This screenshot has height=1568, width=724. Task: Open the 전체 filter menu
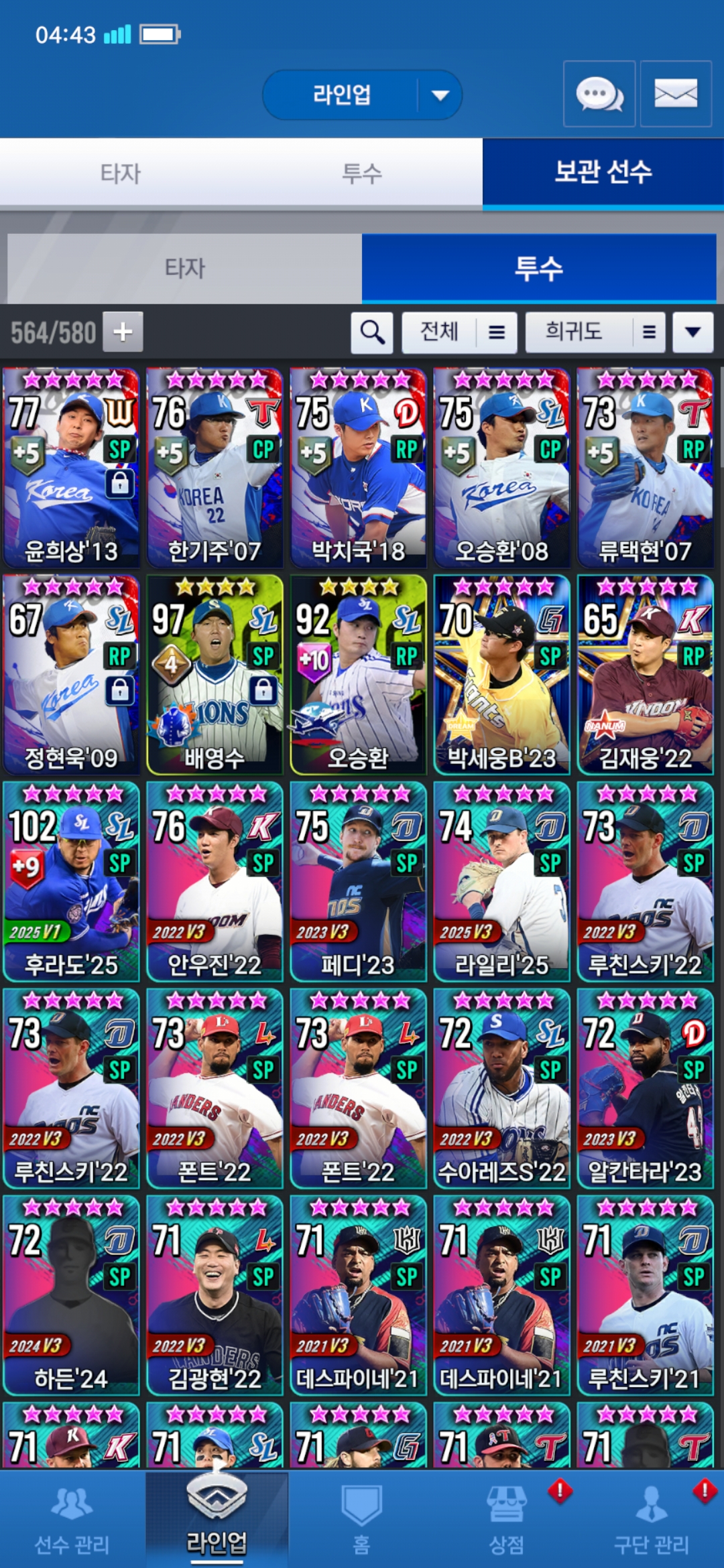point(459,332)
